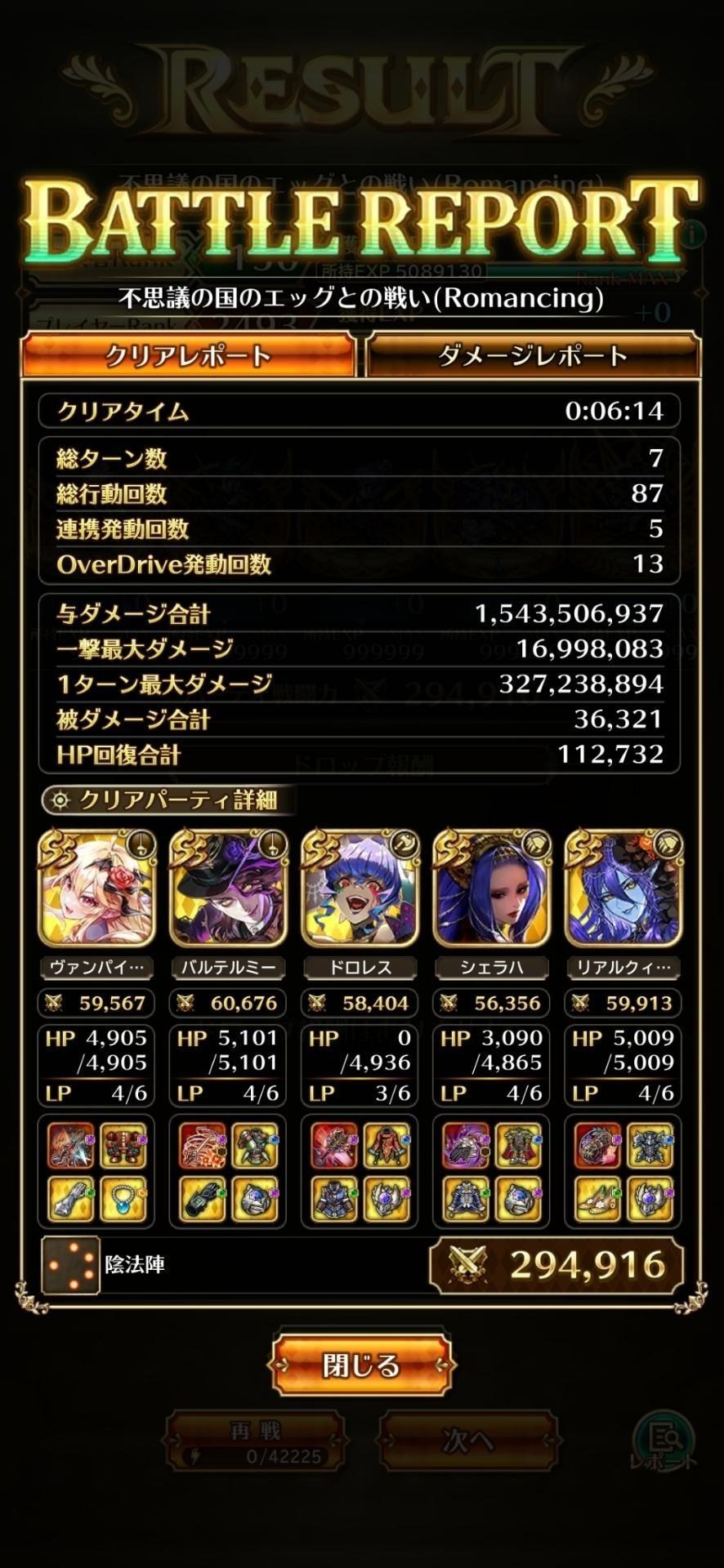Select the クリアレポート tab
Viewport: 724px width, 1568px height.
point(189,355)
